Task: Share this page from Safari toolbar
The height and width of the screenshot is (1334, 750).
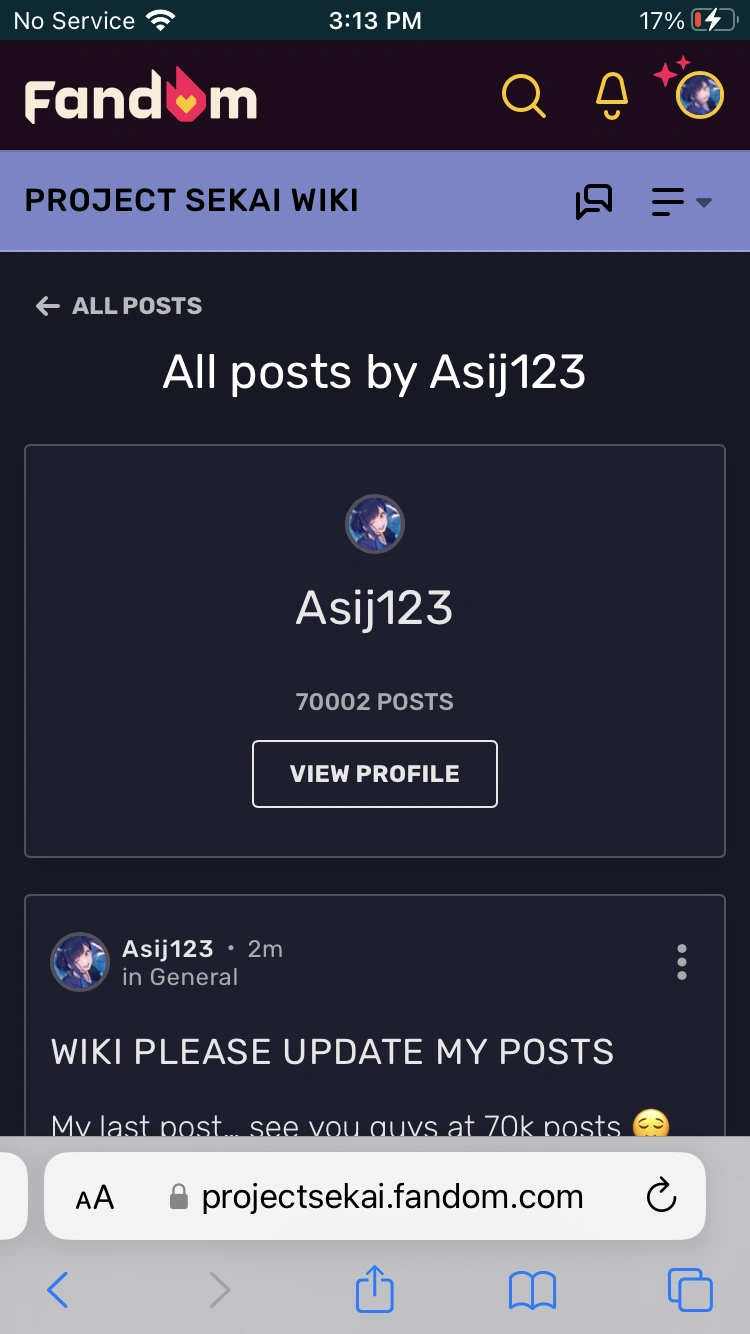Action: pos(375,1288)
